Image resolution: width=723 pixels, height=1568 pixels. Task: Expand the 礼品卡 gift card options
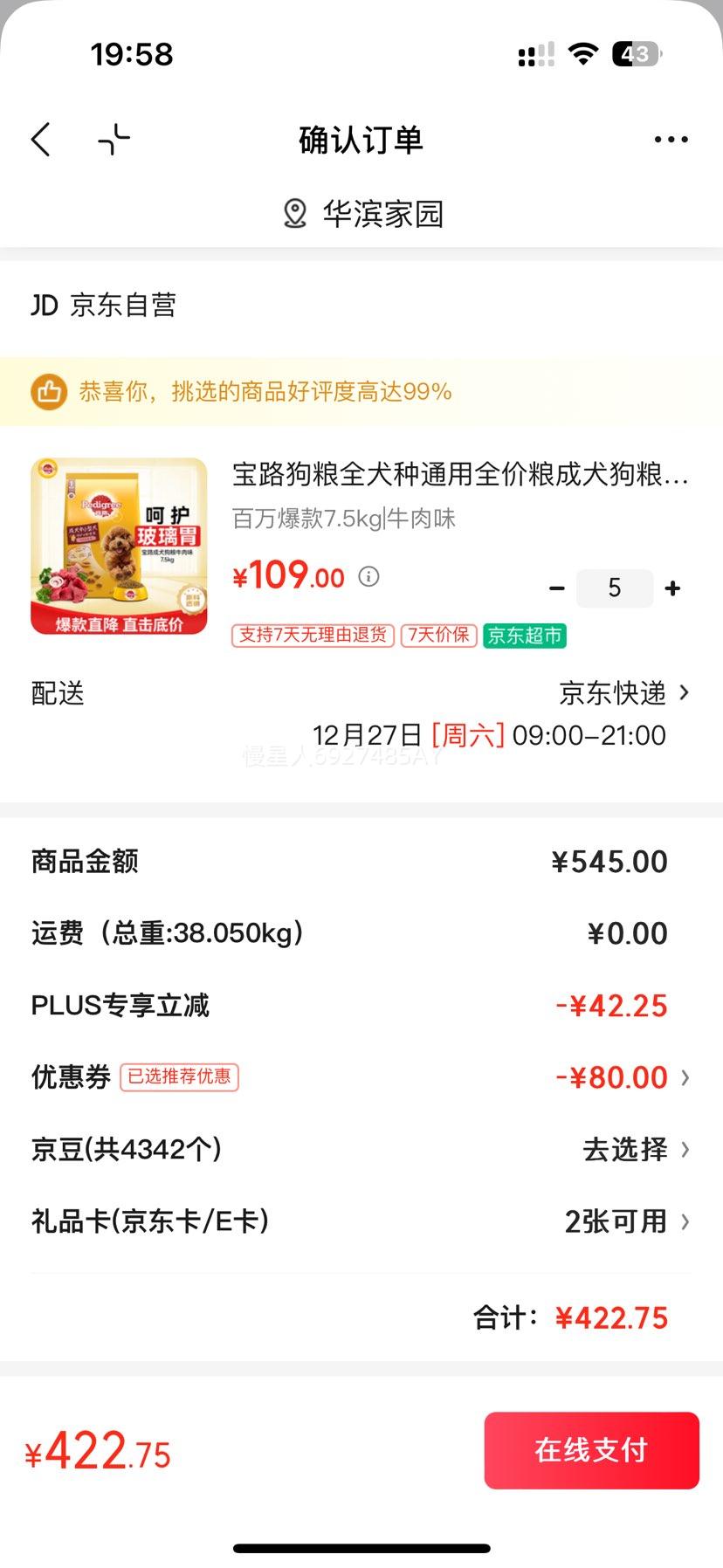pyautogui.click(x=624, y=1221)
